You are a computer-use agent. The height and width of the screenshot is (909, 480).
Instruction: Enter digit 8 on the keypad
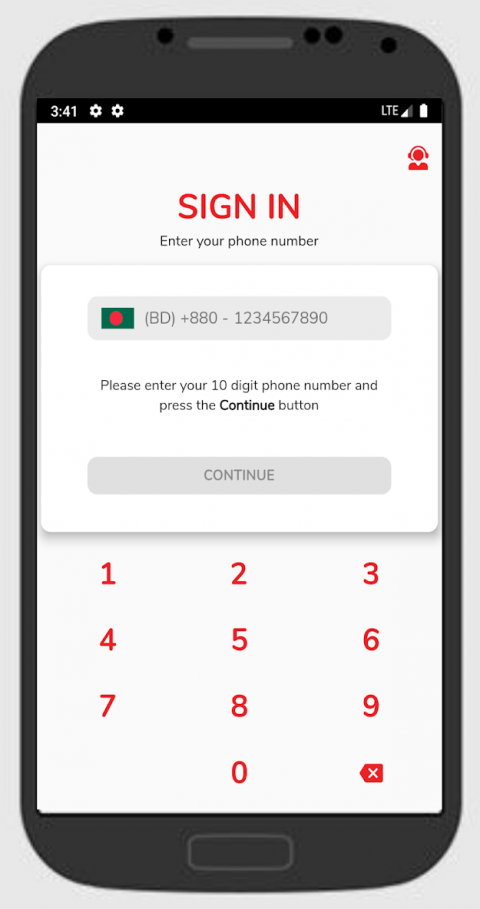point(239,707)
